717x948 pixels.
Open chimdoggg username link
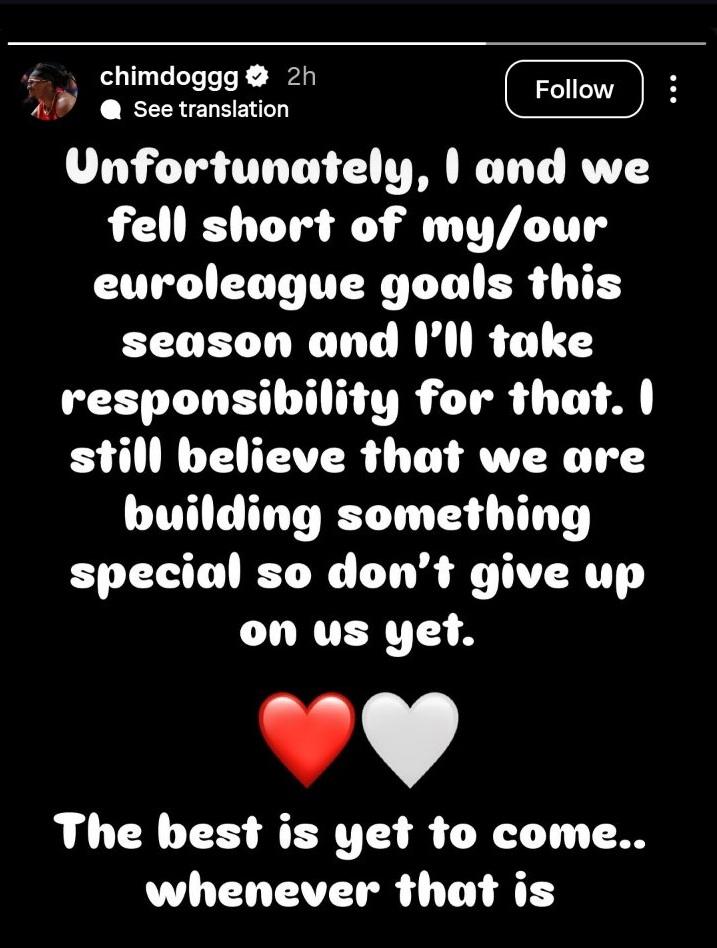[170, 76]
